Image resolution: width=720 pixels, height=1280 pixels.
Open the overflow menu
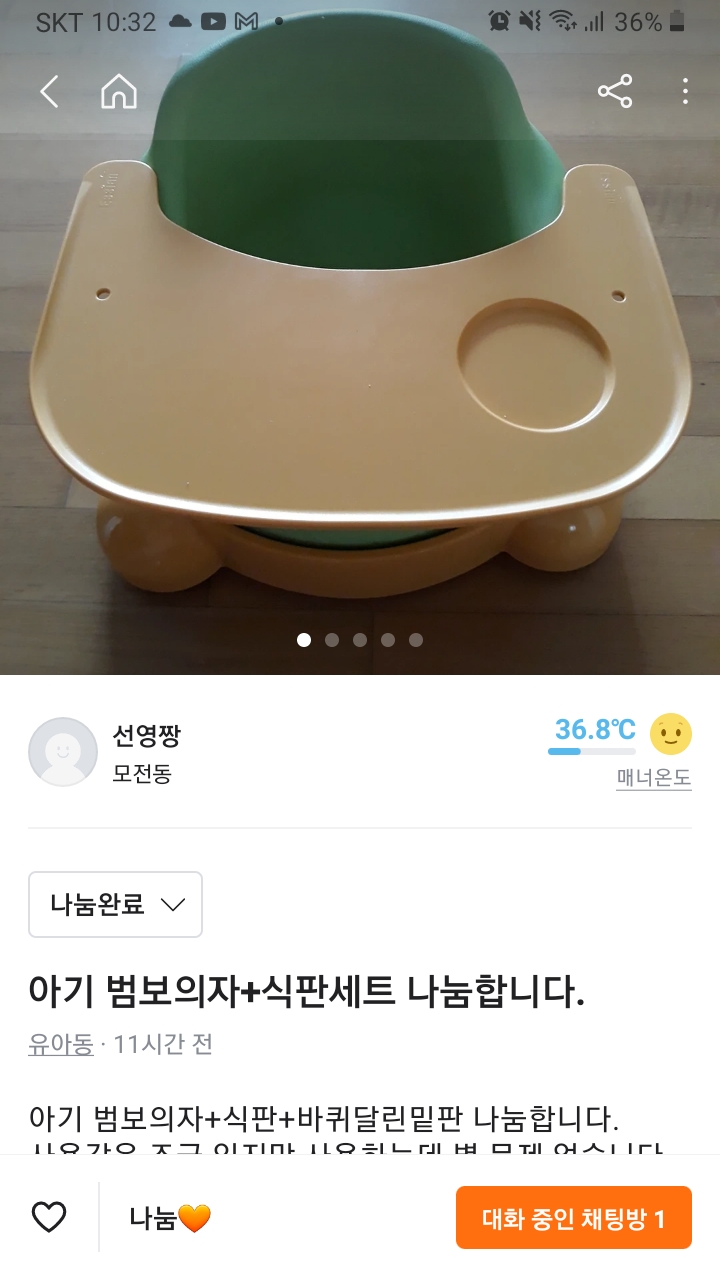pyautogui.click(x=685, y=92)
